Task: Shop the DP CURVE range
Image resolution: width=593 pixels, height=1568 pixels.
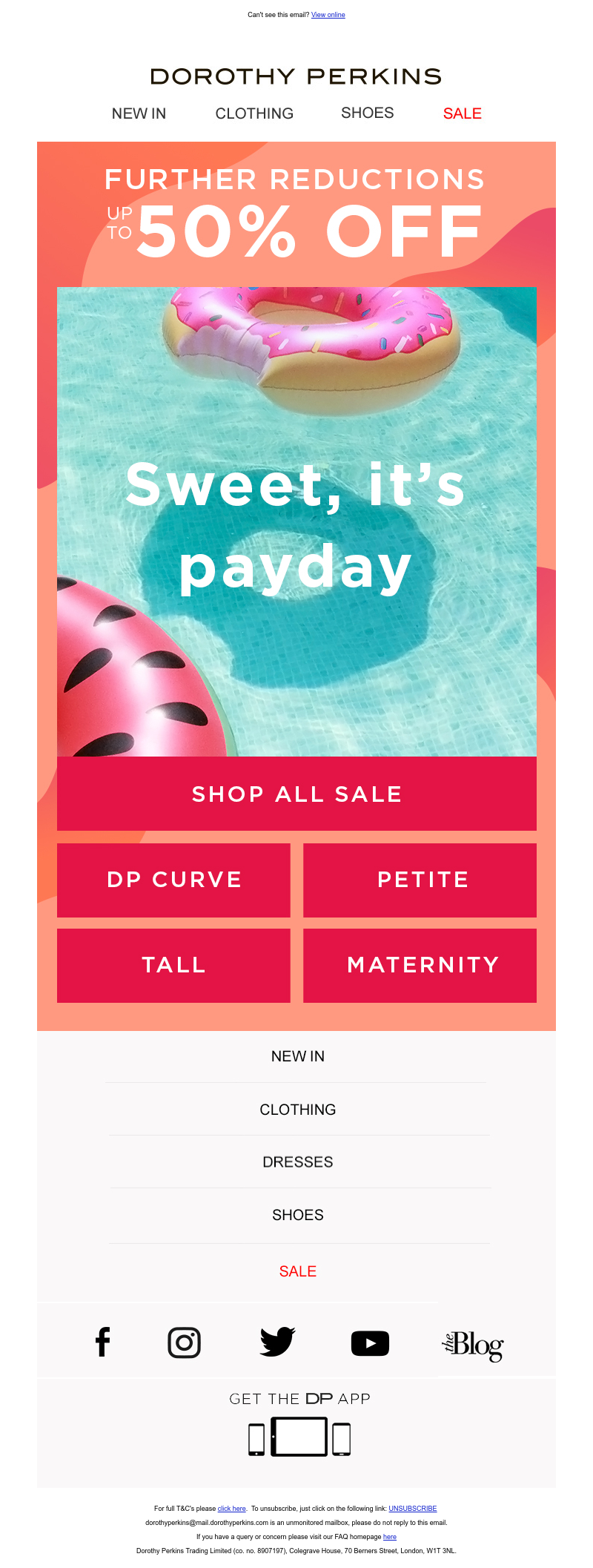Action: (173, 880)
